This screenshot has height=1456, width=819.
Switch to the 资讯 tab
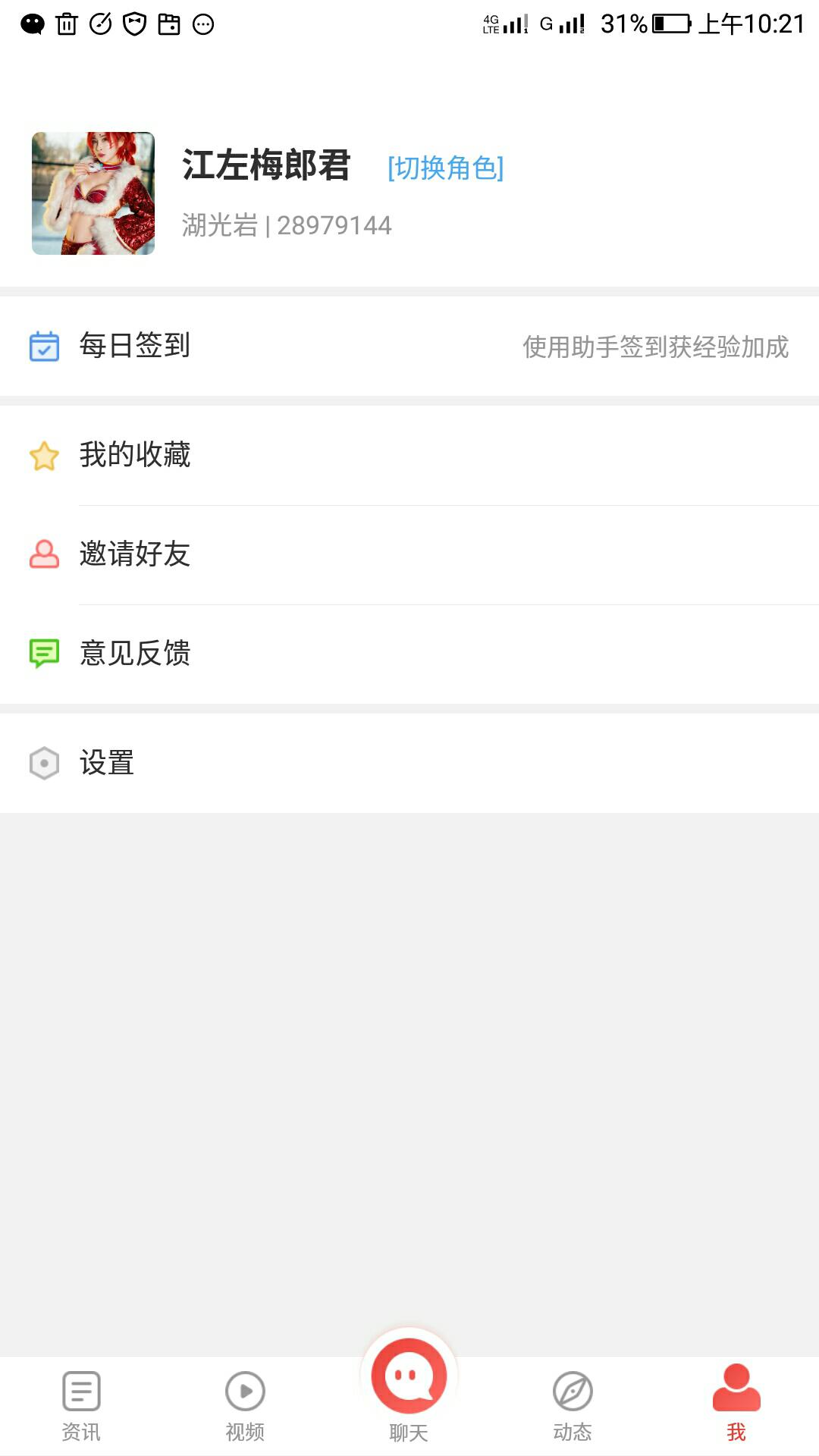click(81, 1406)
